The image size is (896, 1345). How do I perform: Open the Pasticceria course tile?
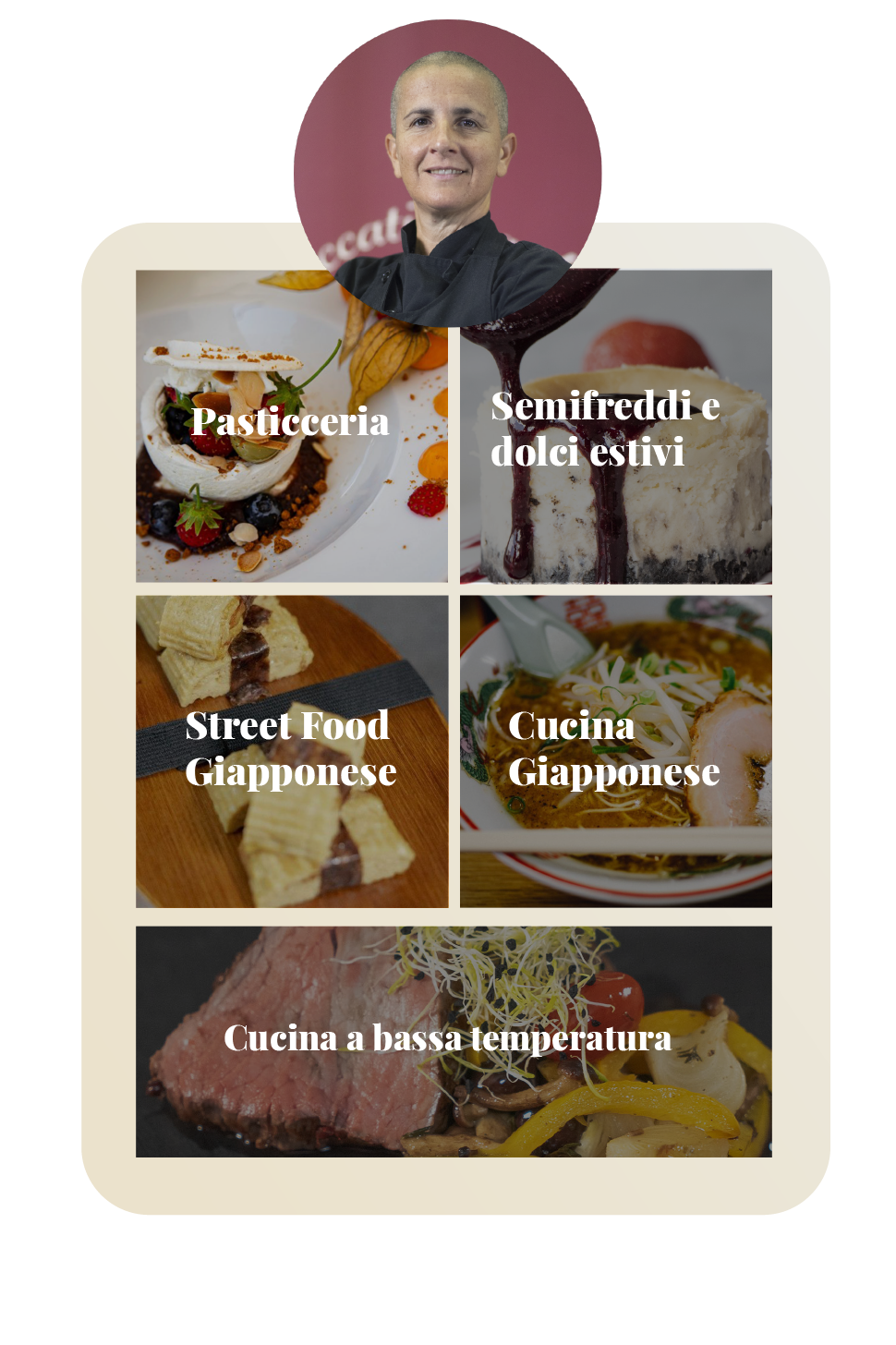tap(291, 425)
